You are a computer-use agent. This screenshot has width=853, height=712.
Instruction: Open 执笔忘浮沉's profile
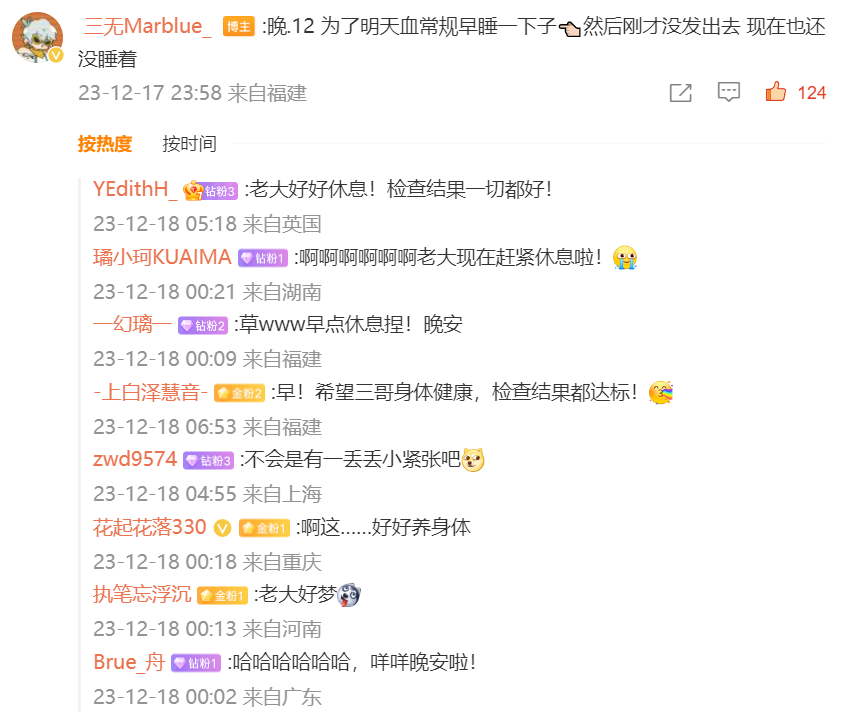tap(142, 594)
